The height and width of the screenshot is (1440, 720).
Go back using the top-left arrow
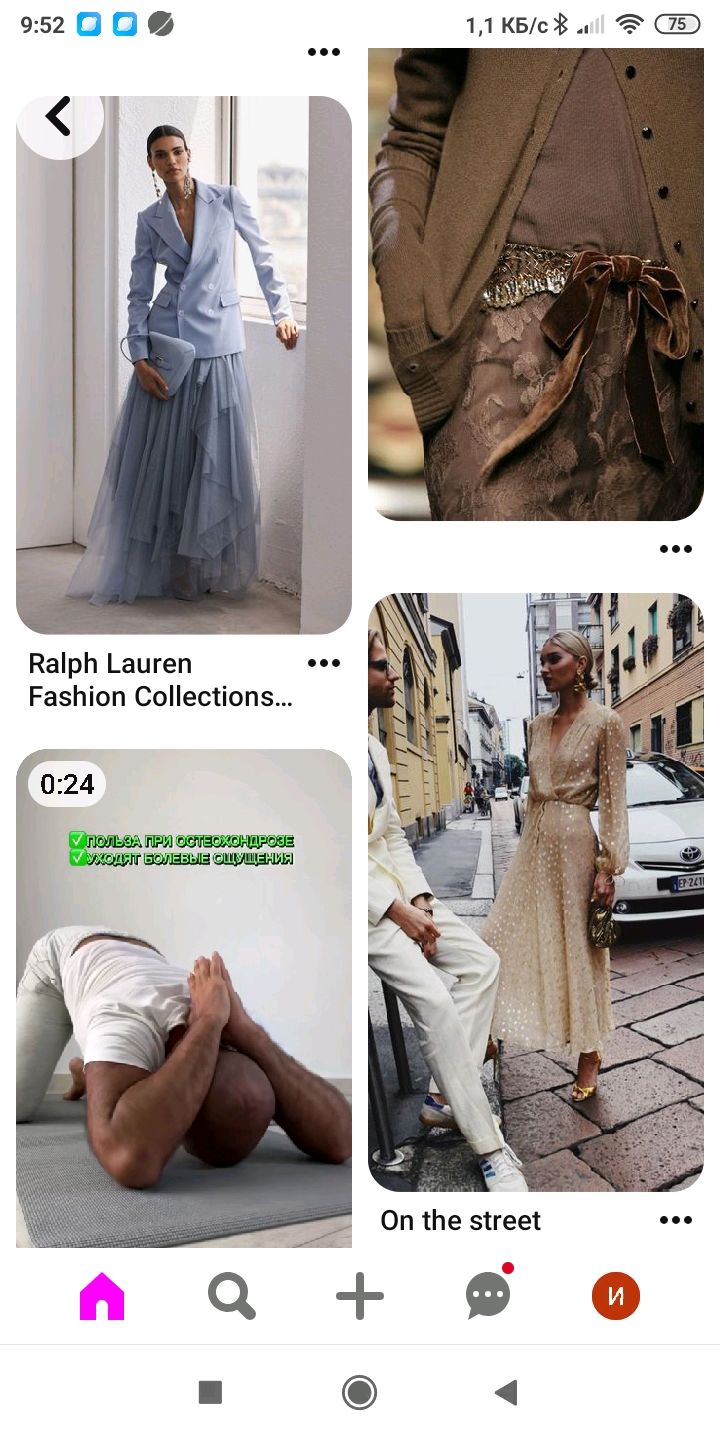click(x=59, y=117)
